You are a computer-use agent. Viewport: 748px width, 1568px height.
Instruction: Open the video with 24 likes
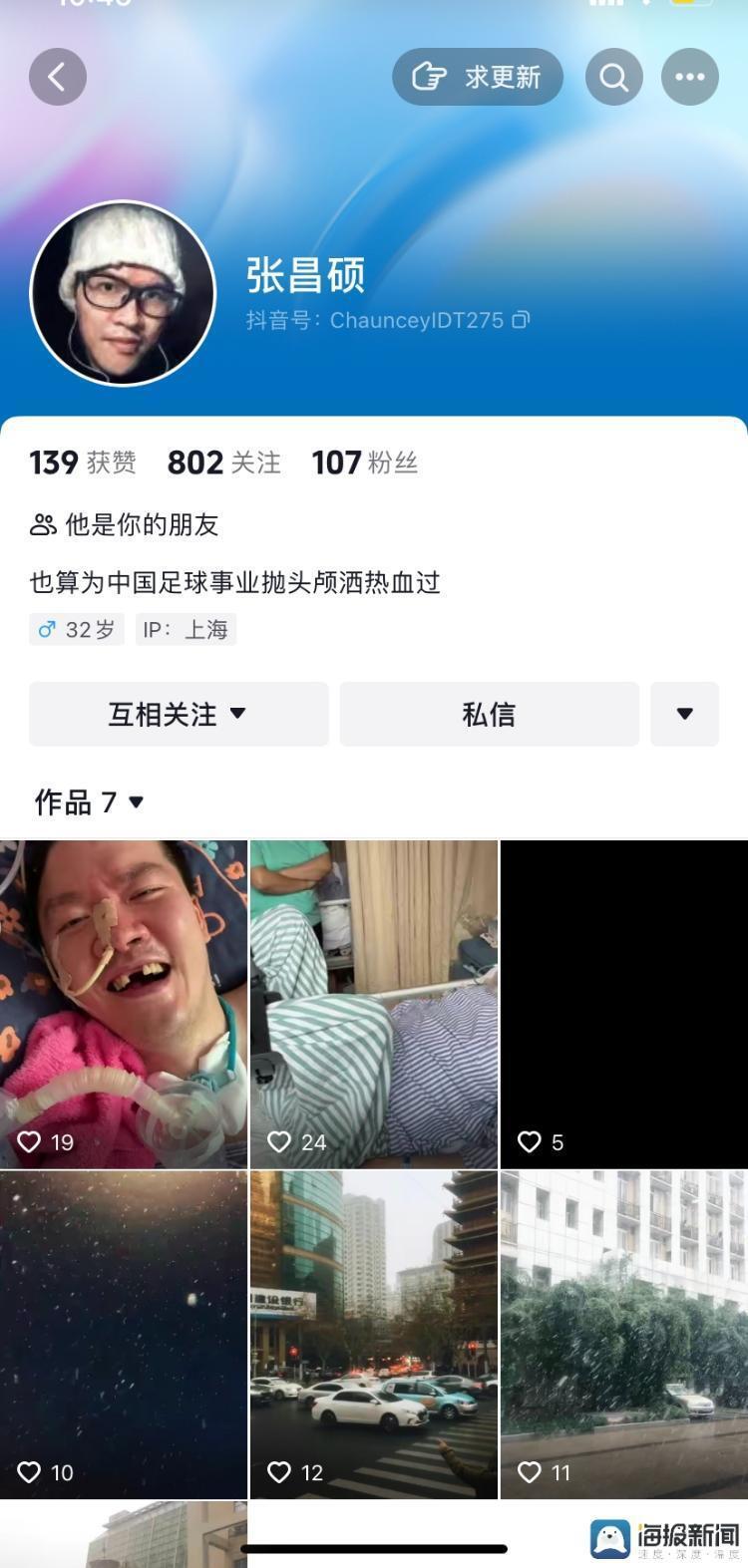pyautogui.click(x=373, y=1003)
